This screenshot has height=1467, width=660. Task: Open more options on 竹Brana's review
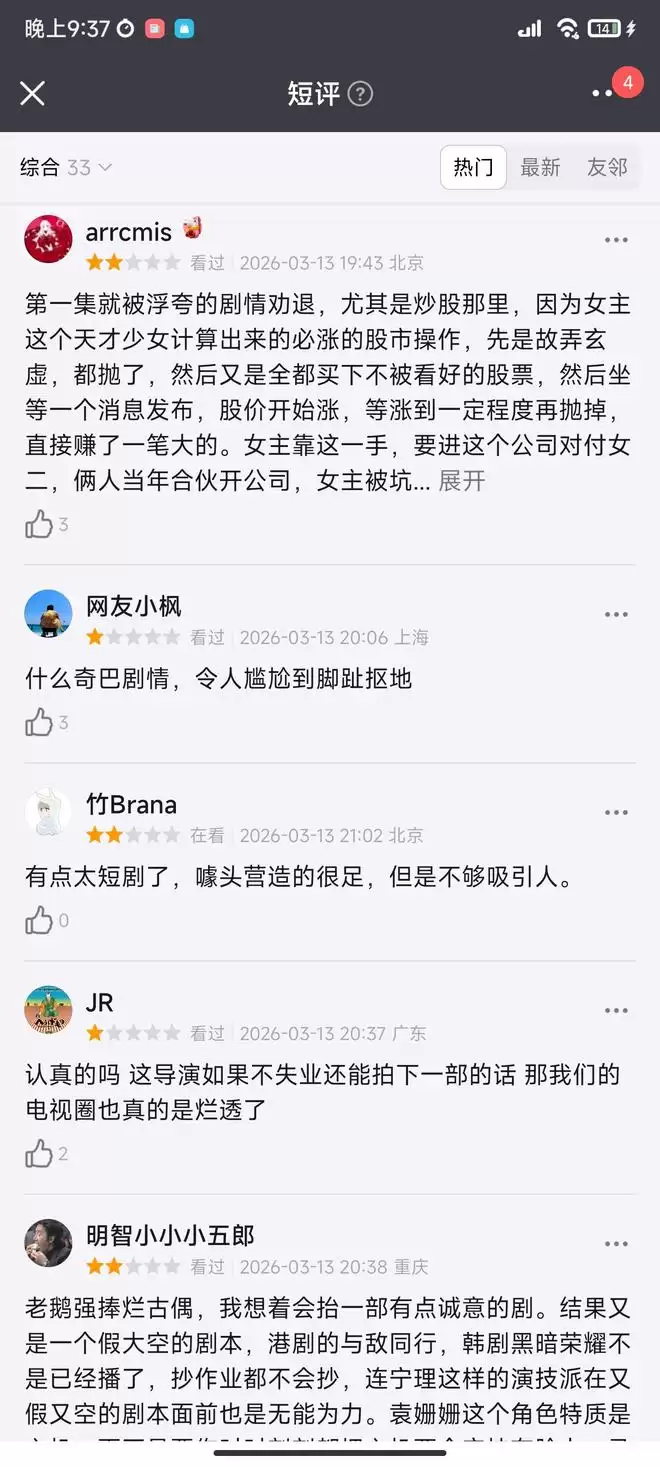pyautogui.click(x=616, y=812)
